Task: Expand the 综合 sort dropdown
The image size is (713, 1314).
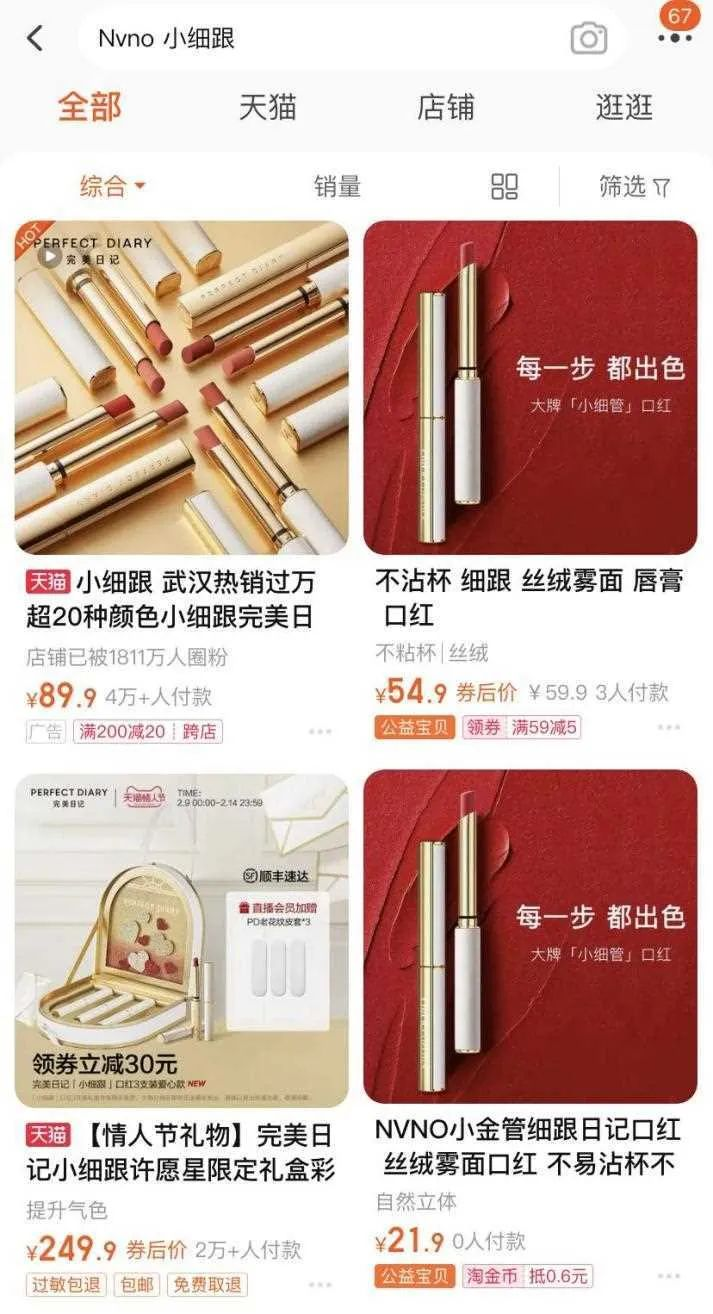Action: click(x=112, y=186)
